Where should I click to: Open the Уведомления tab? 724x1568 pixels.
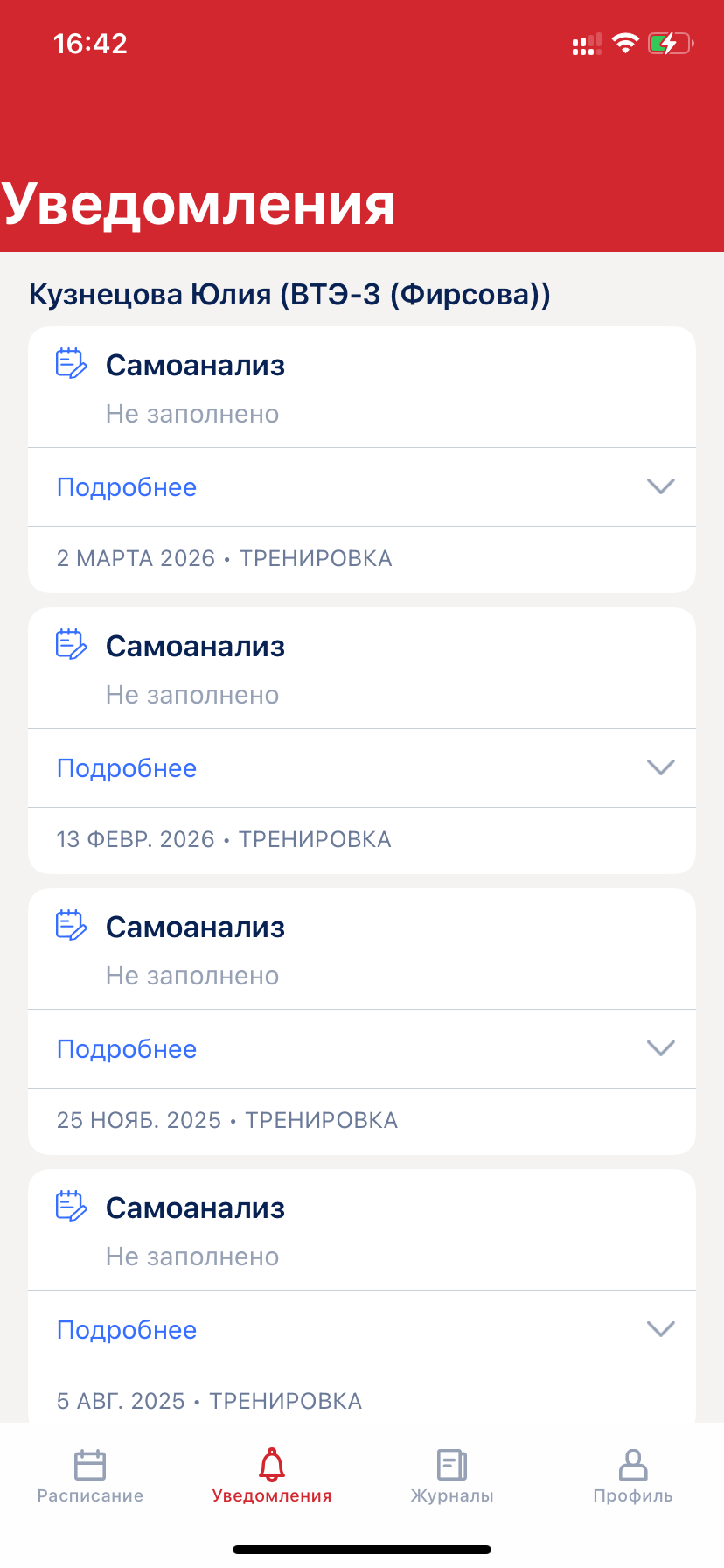pos(271,1477)
